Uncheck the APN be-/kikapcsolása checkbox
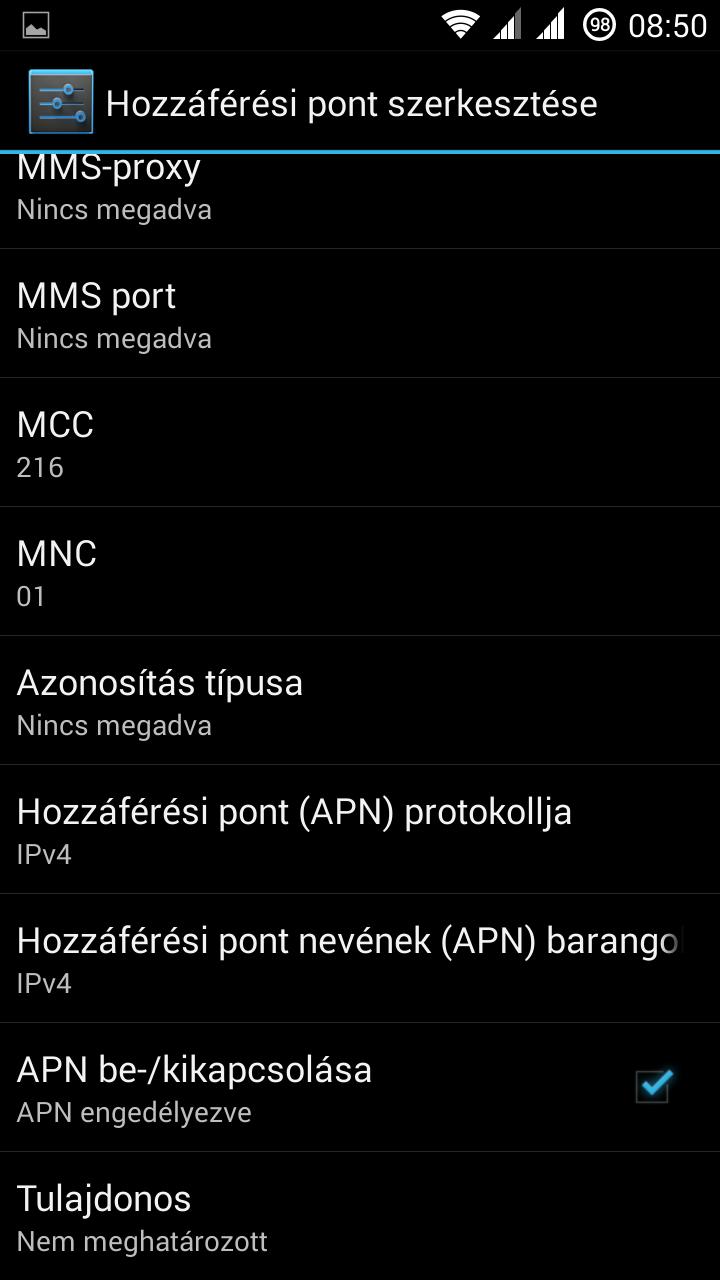 click(653, 1087)
